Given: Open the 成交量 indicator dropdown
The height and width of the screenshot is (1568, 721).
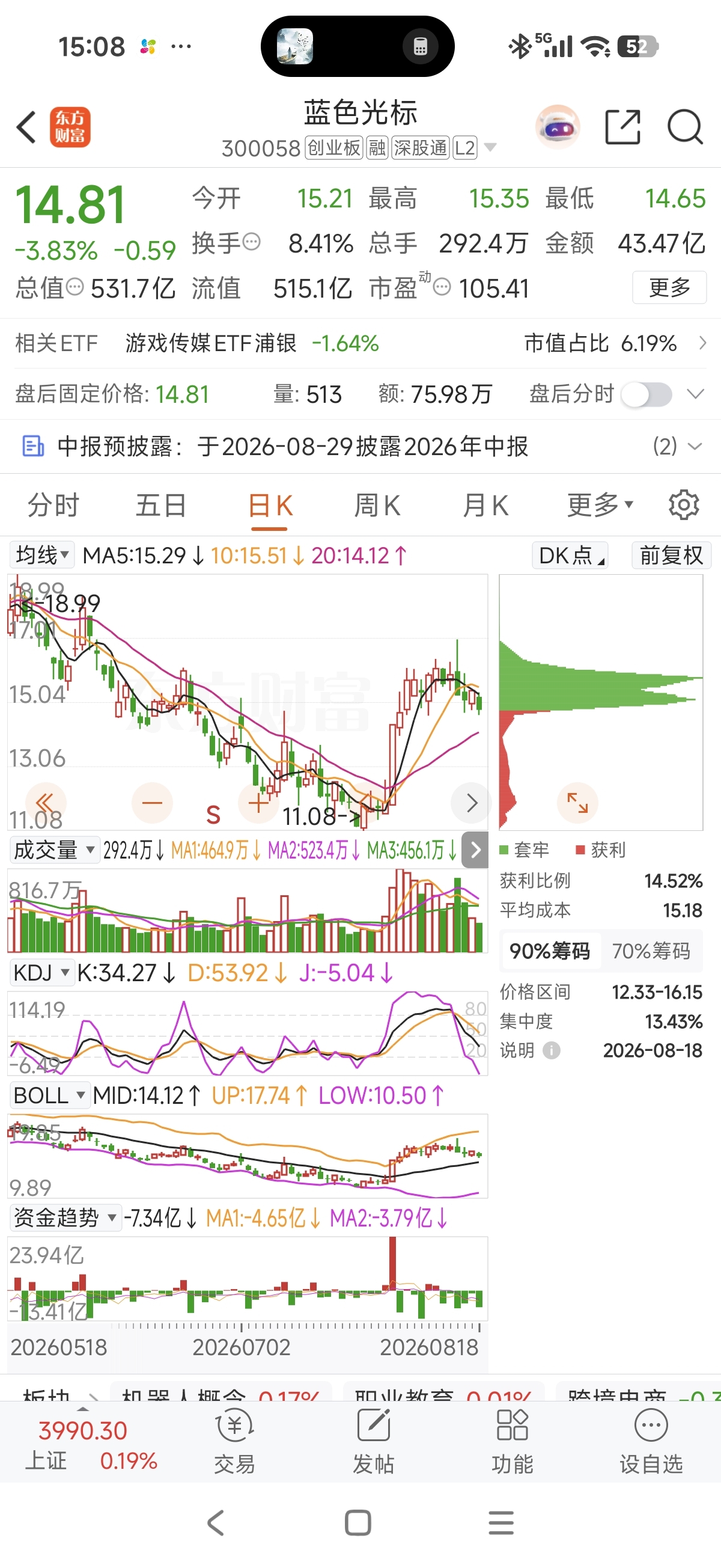Looking at the screenshot, I should coord(53,850).
